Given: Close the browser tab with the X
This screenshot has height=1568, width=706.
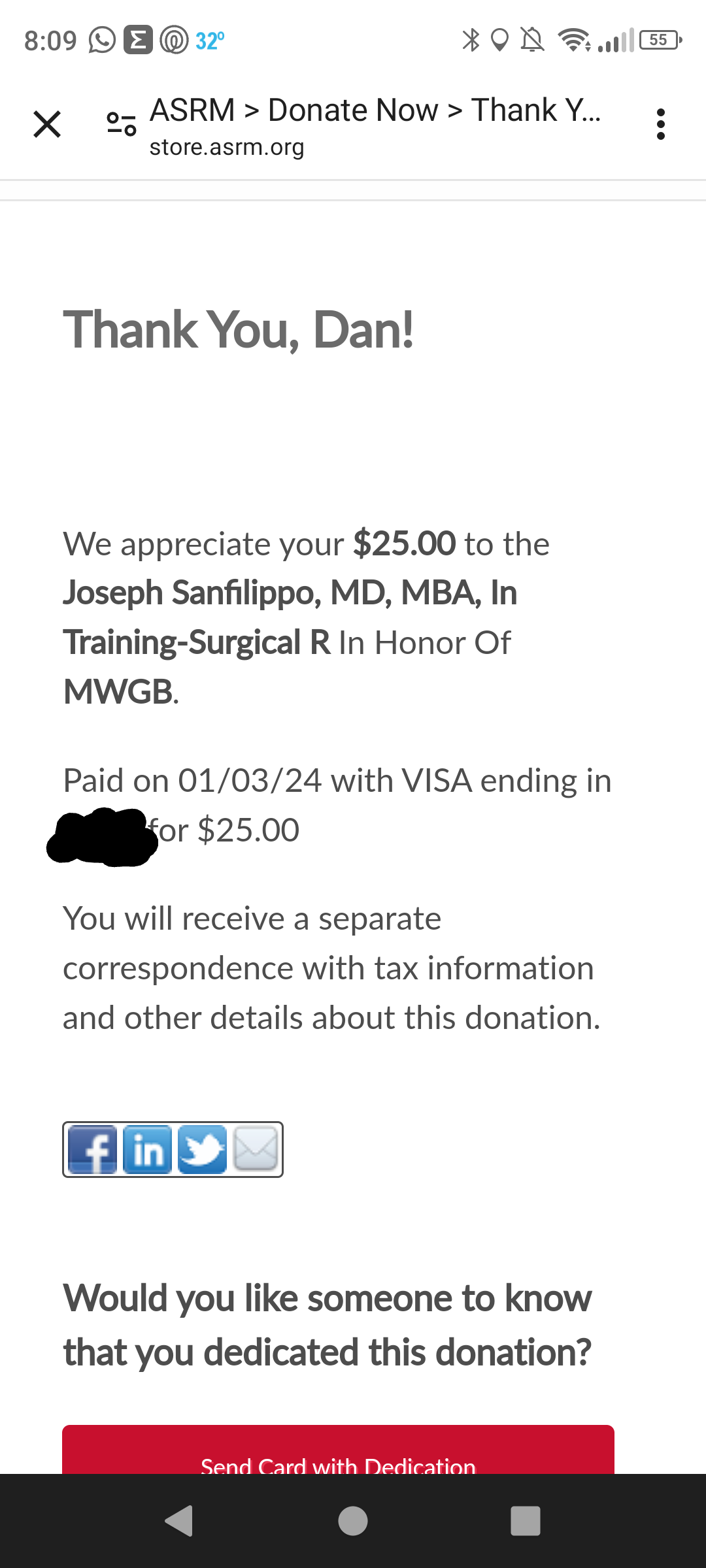Looking at the screenshot, I should 47,124.
